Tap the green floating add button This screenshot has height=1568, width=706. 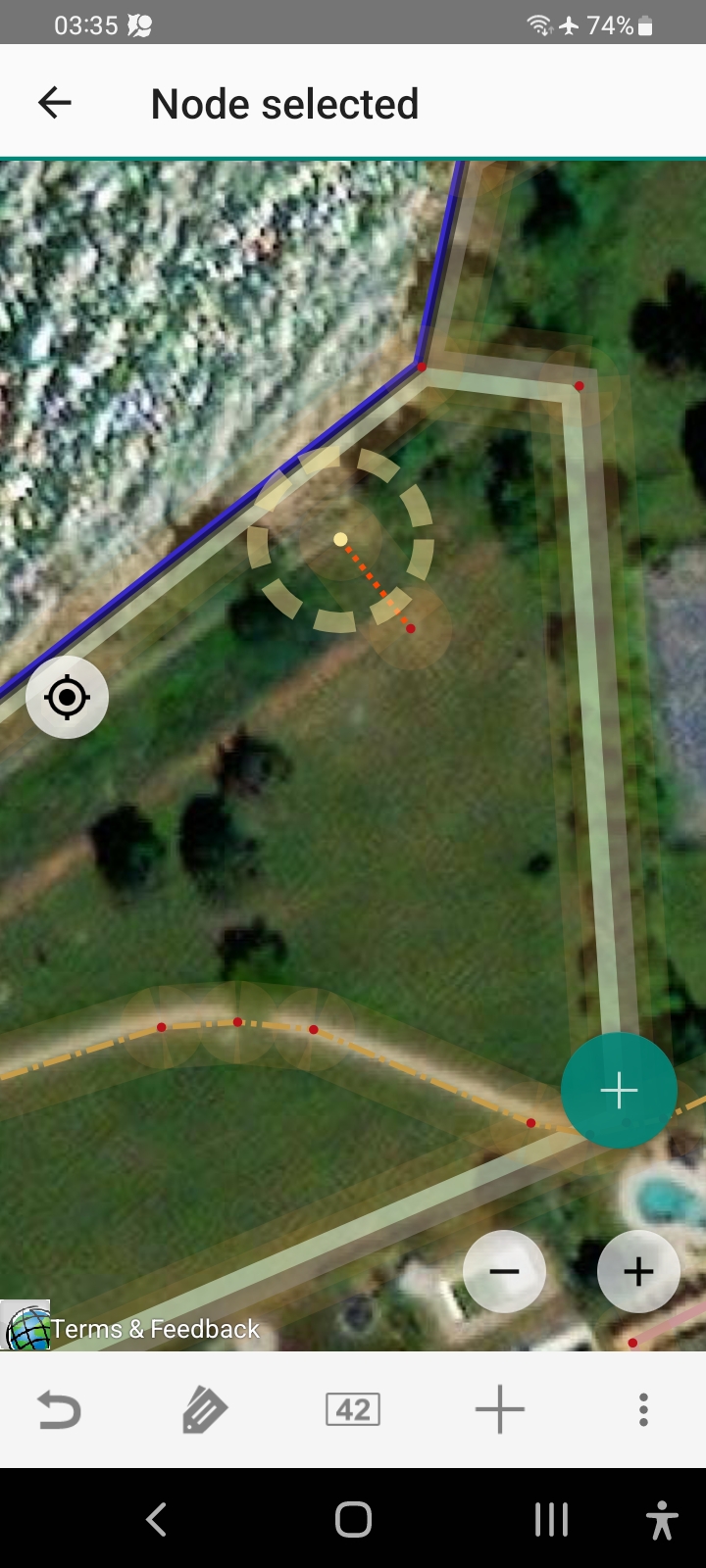click(x=619, y=1090)
